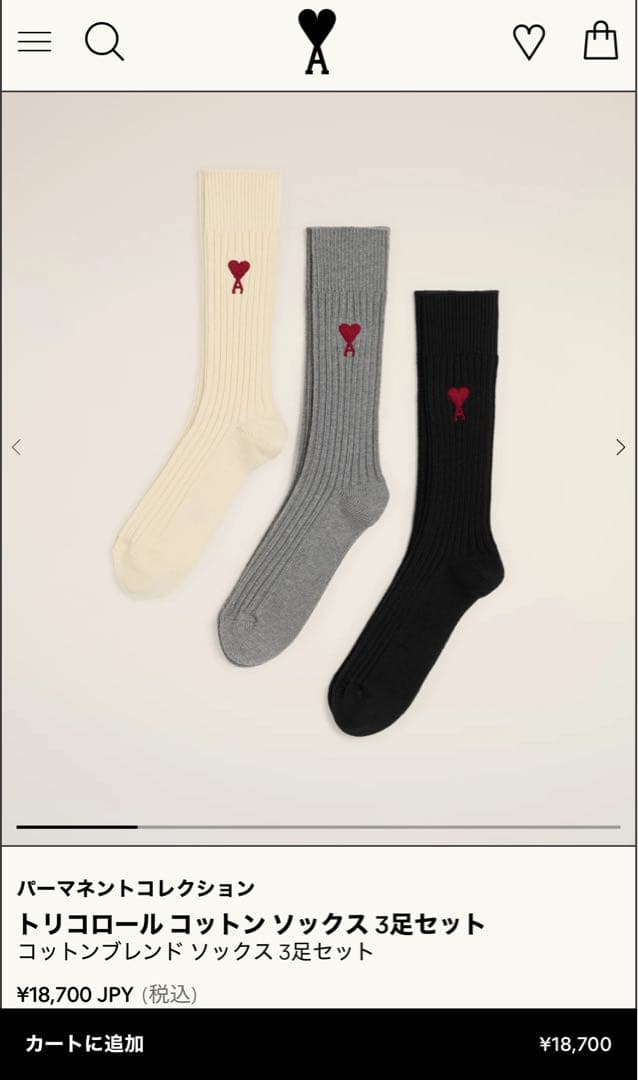Show the previous product image
This screenshot has height=1080, width=638.
coord(16,447)
